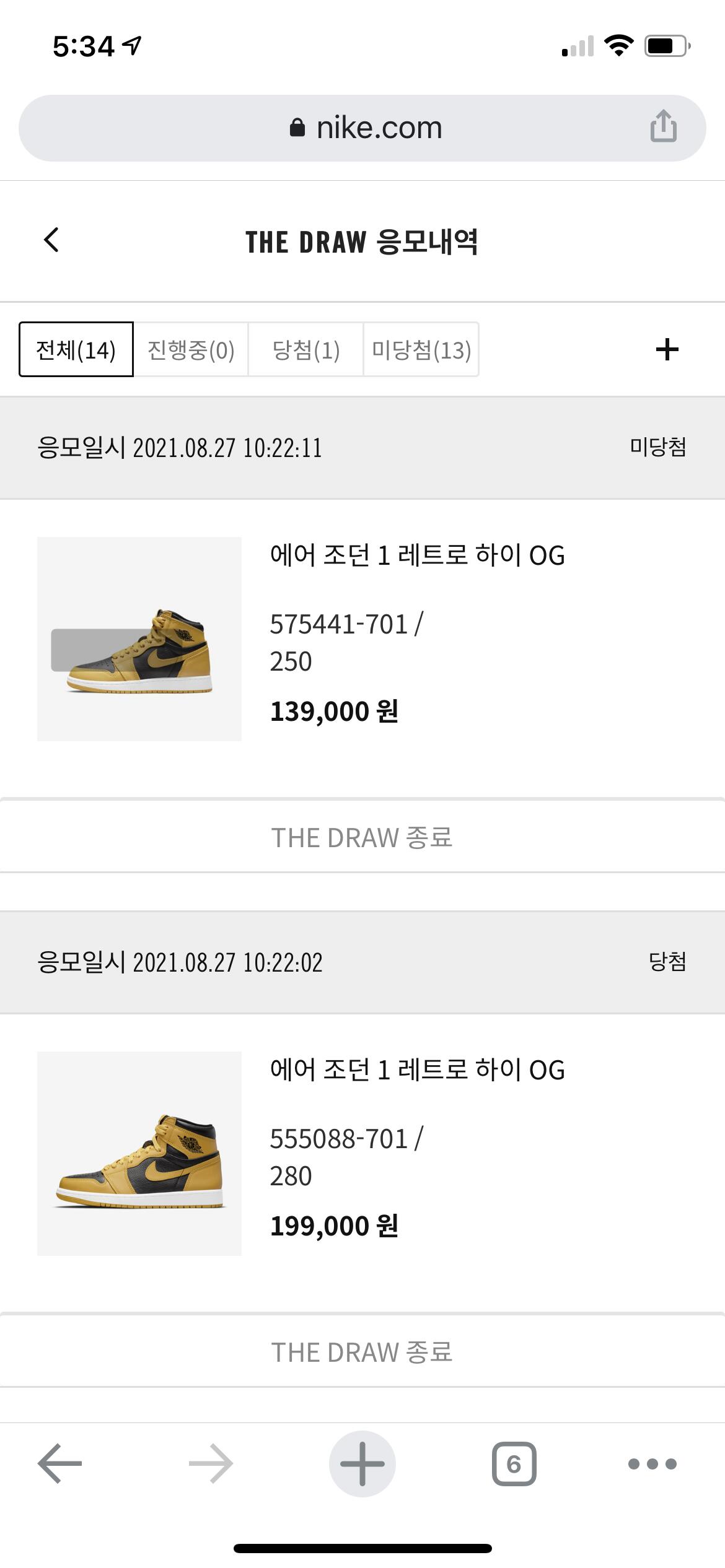Go back from THE DRAW 응모내역 page

pyautogui.click(x=51, y=240)
